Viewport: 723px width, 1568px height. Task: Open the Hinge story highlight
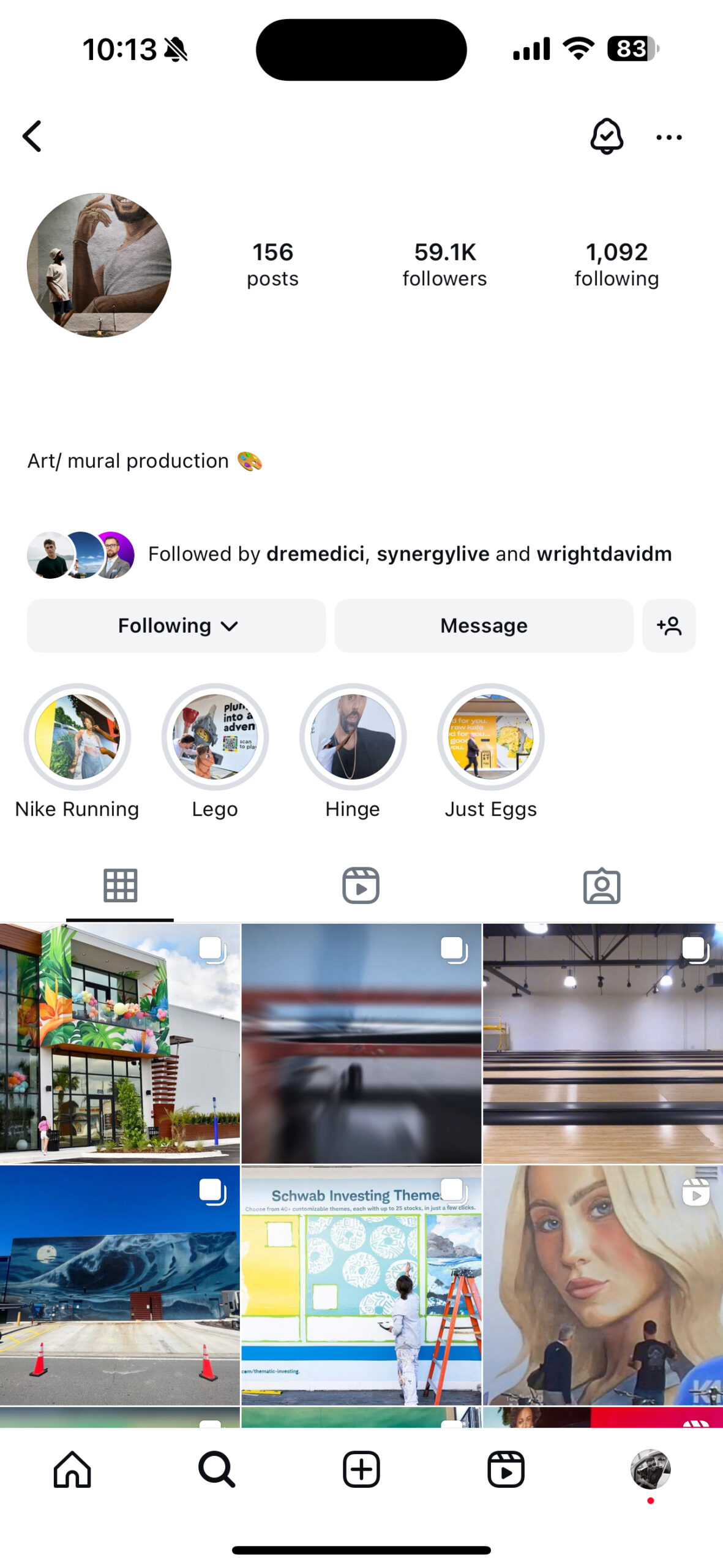353,737
